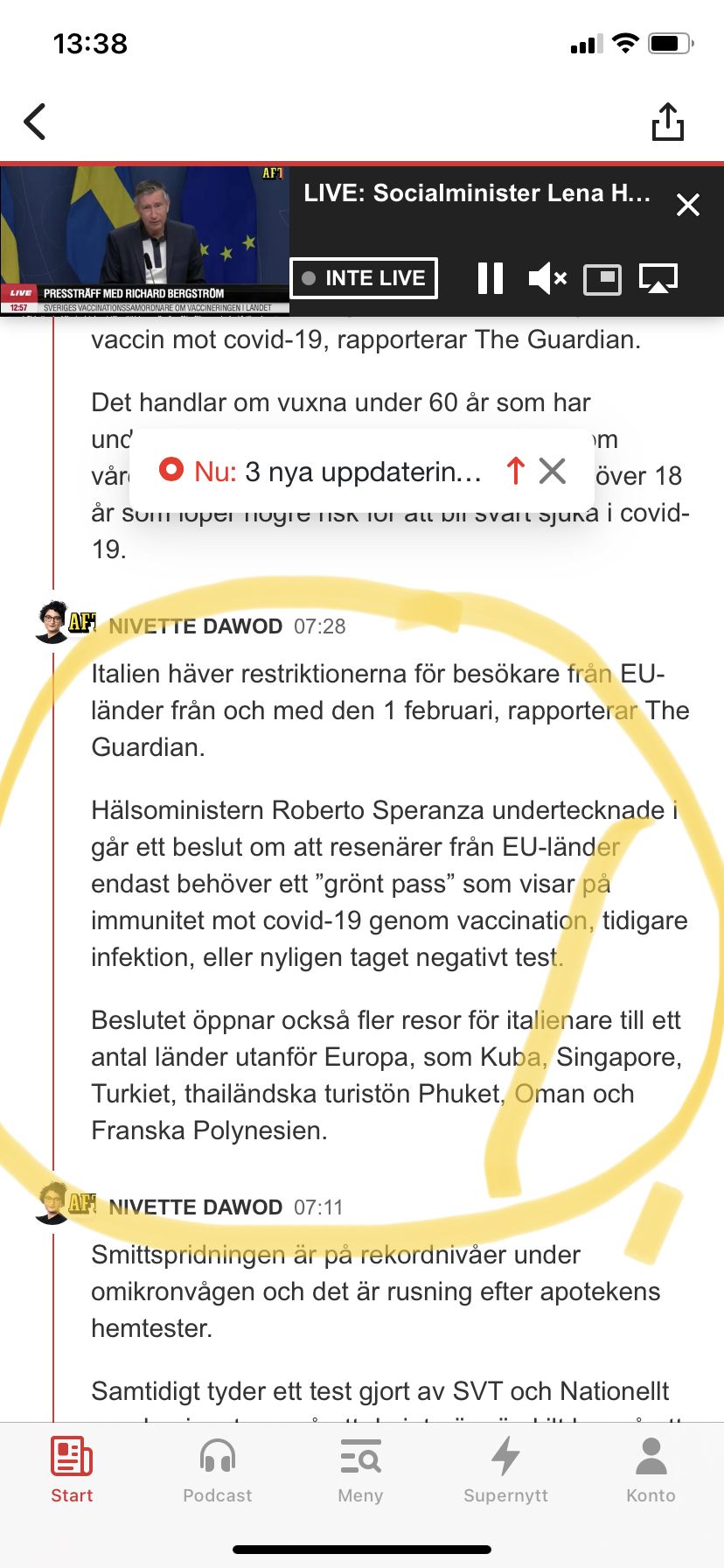Open the Konto tab
Screen dimensions: 724x1568
pyautogui.click(x=651, y=1470)
